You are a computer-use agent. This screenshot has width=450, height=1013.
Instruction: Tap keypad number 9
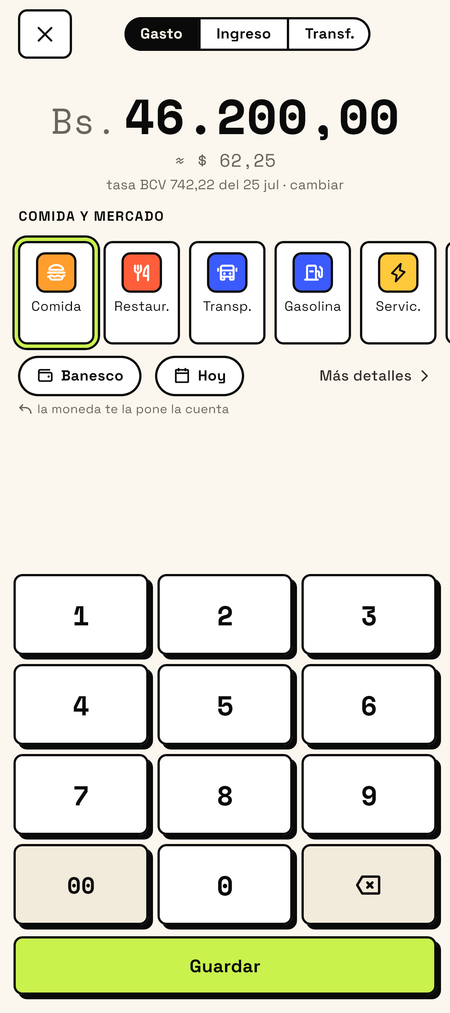(x=369, y=795)
